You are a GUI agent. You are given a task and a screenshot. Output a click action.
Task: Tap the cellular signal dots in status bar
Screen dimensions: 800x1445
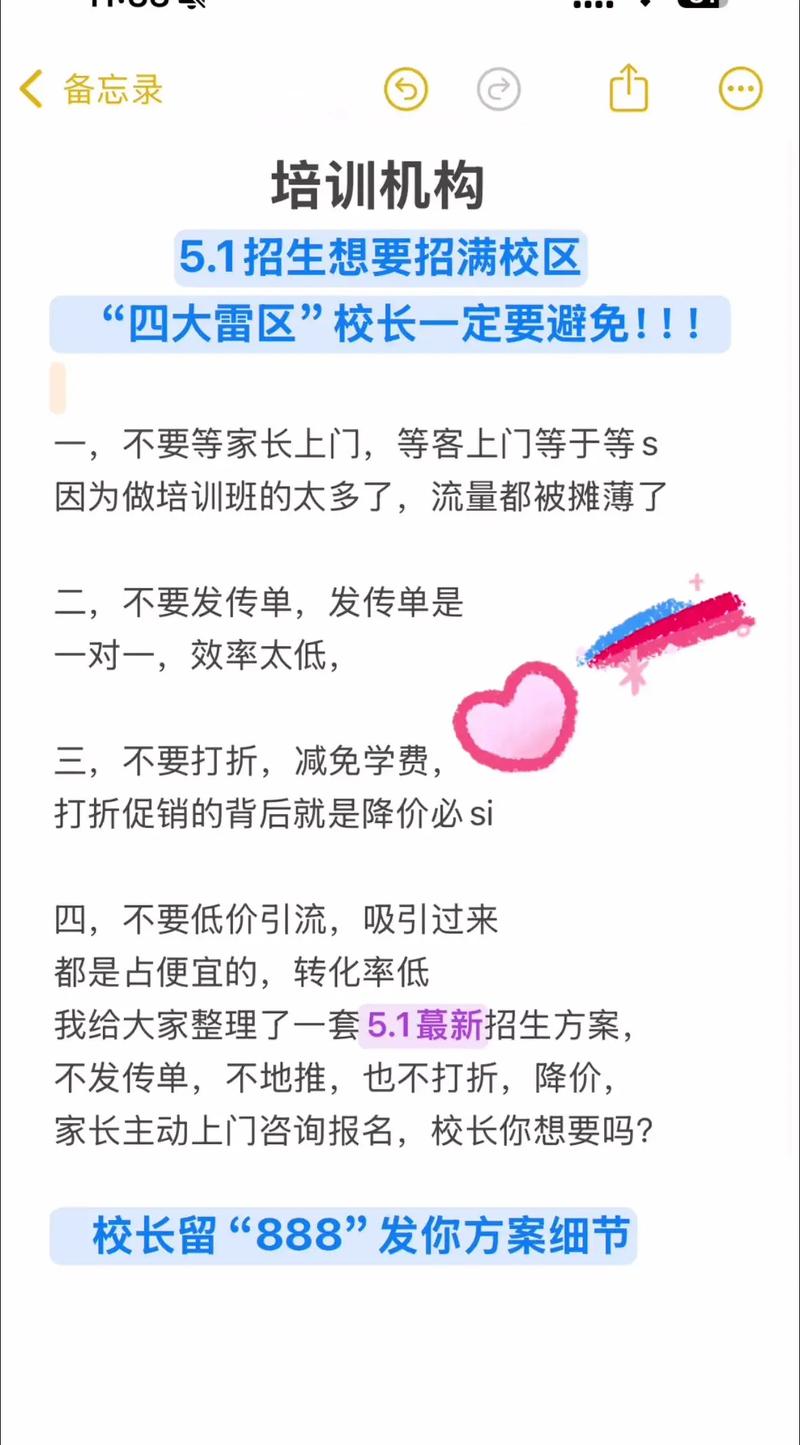(x=593, y=7)
